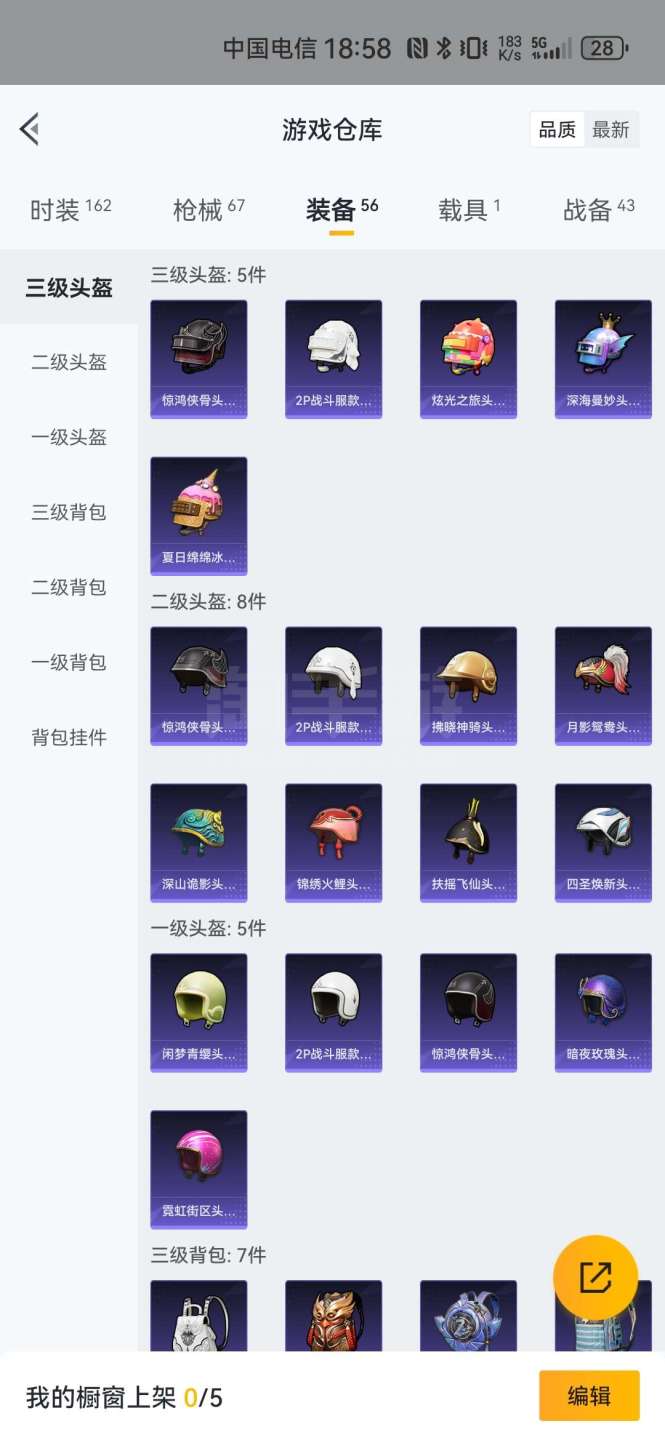Switch to the 时装 tab
Image resolution: width=665 pixels, height=1440 pixels.
click(69, 210)
